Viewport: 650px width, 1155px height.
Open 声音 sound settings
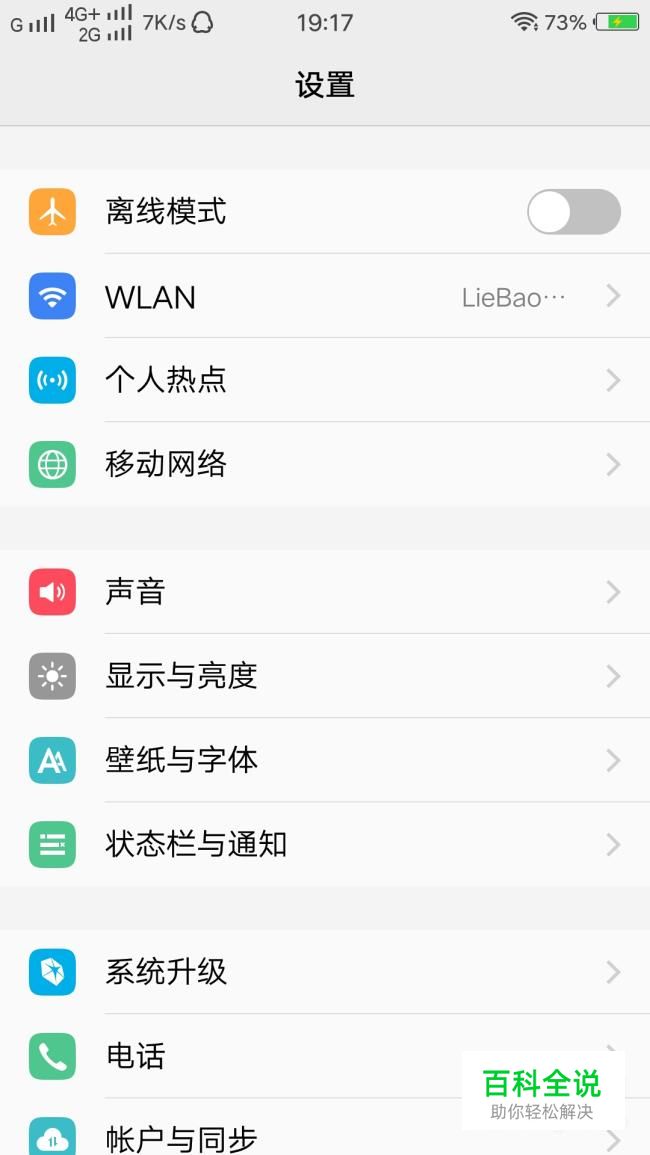click(325, 592)
